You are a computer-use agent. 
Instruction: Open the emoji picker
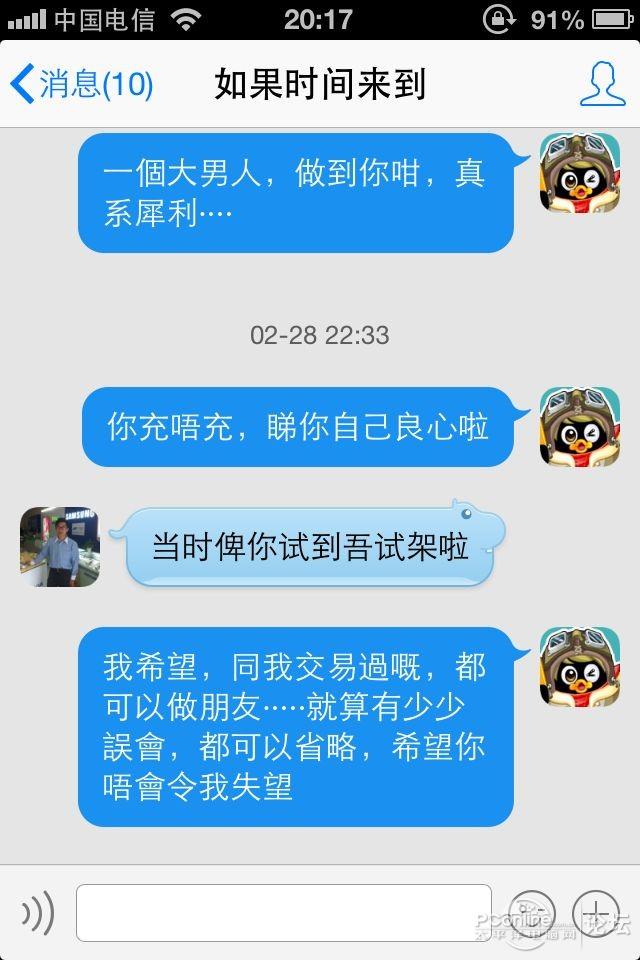tap(532, 912)
